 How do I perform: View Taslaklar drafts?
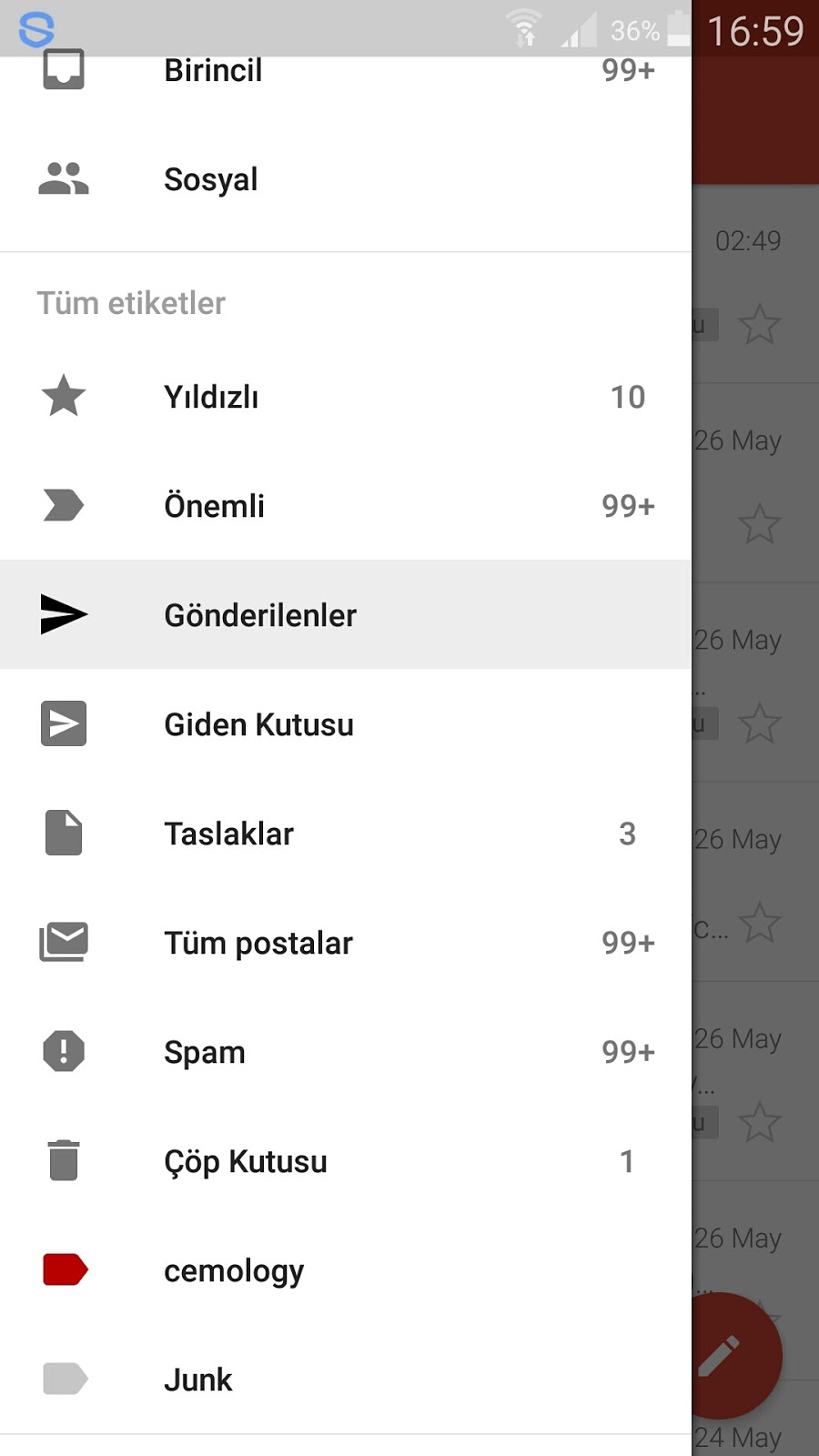(x=346, y=834)
